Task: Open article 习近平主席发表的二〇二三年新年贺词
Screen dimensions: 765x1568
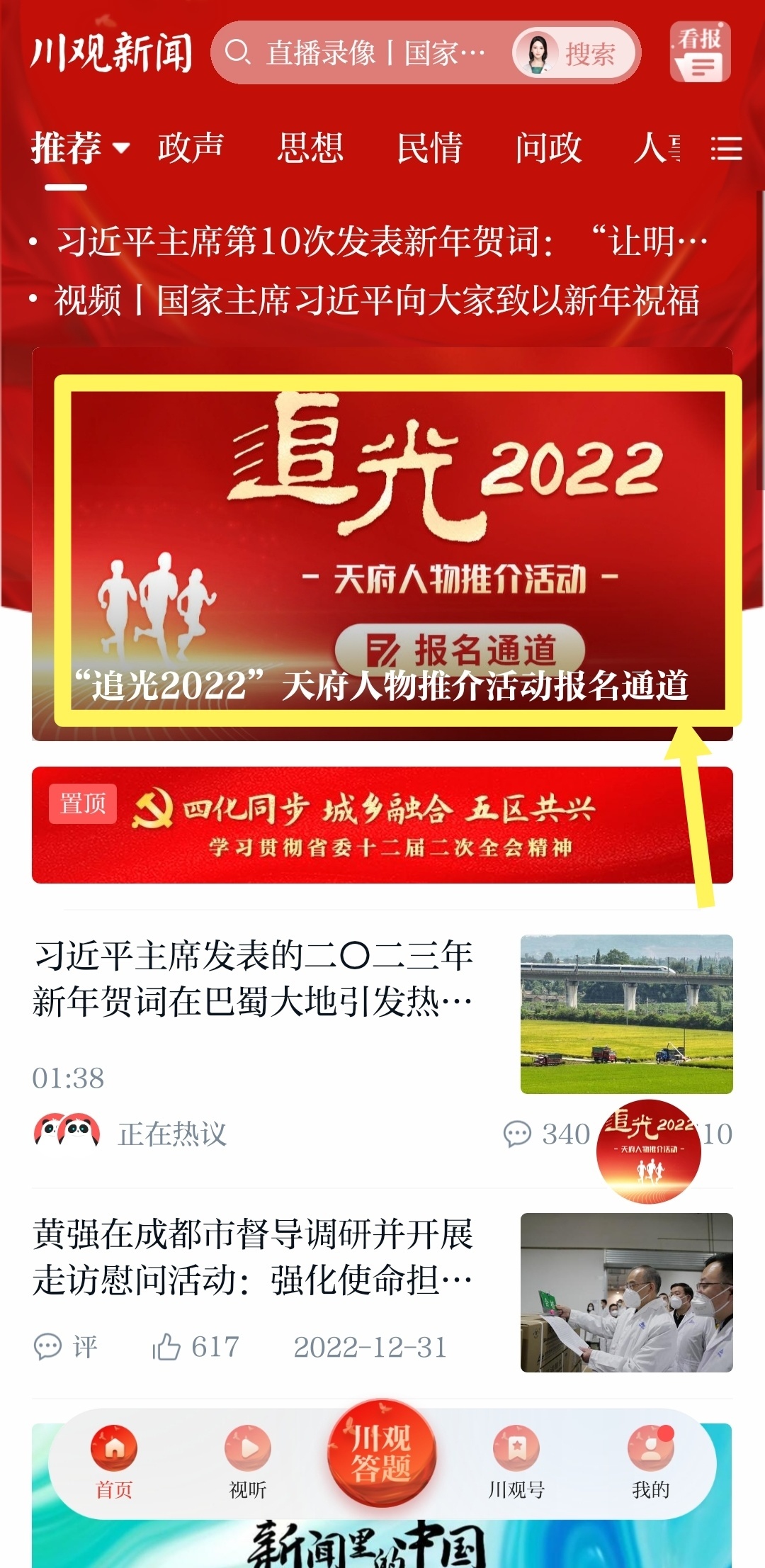Action: pyautogui.click(x=253, y=979)
